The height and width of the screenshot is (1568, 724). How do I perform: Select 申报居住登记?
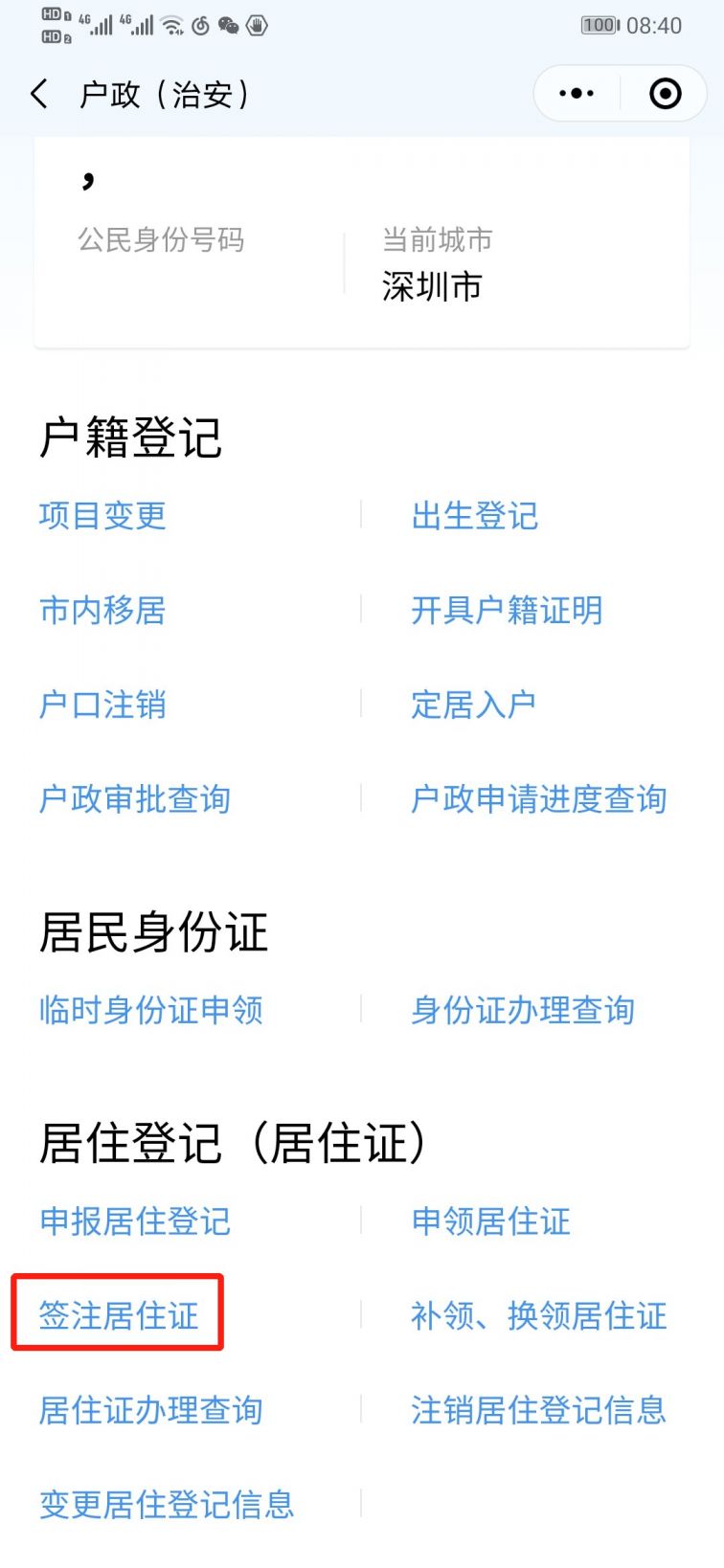pyautogui.click(x=135, y=1221)
